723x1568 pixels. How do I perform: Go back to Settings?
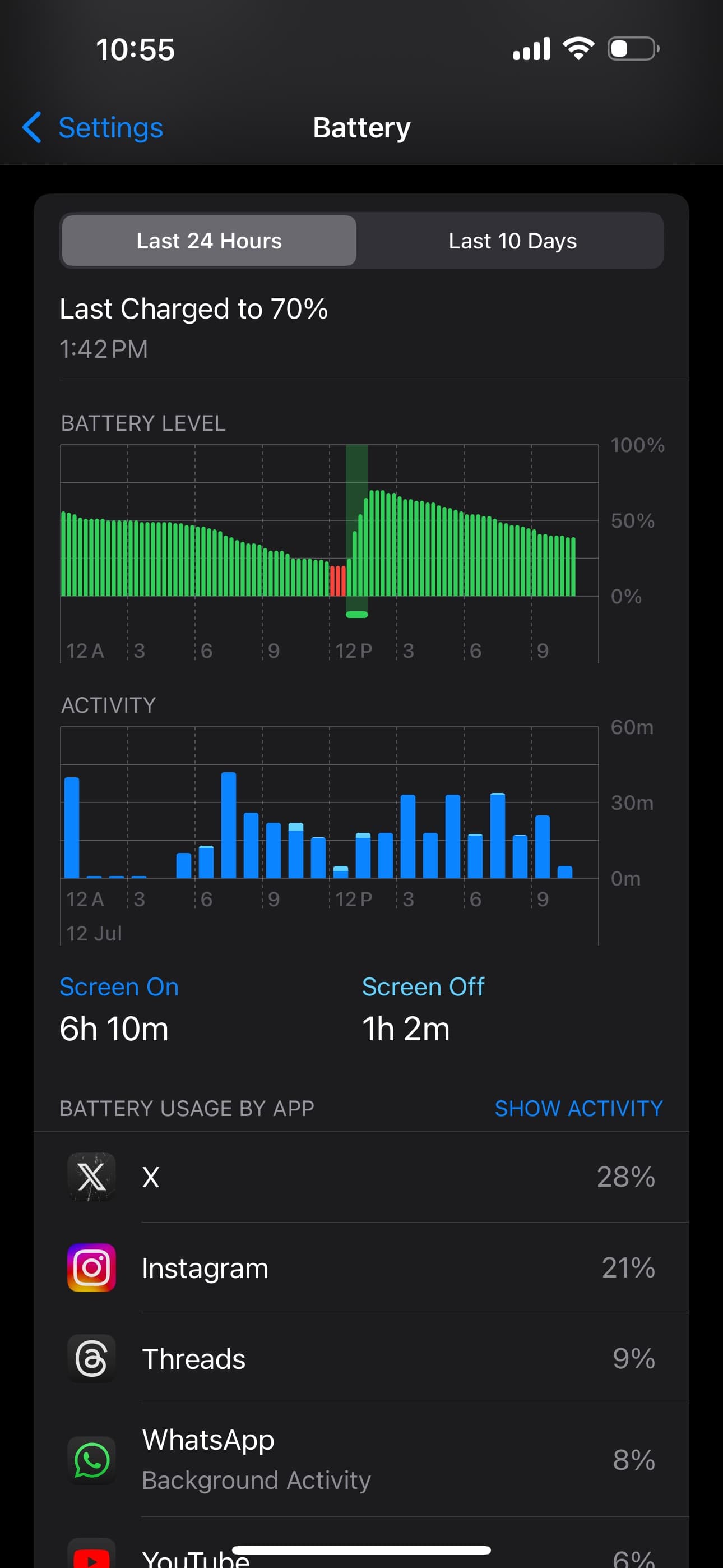pos(92,128)
